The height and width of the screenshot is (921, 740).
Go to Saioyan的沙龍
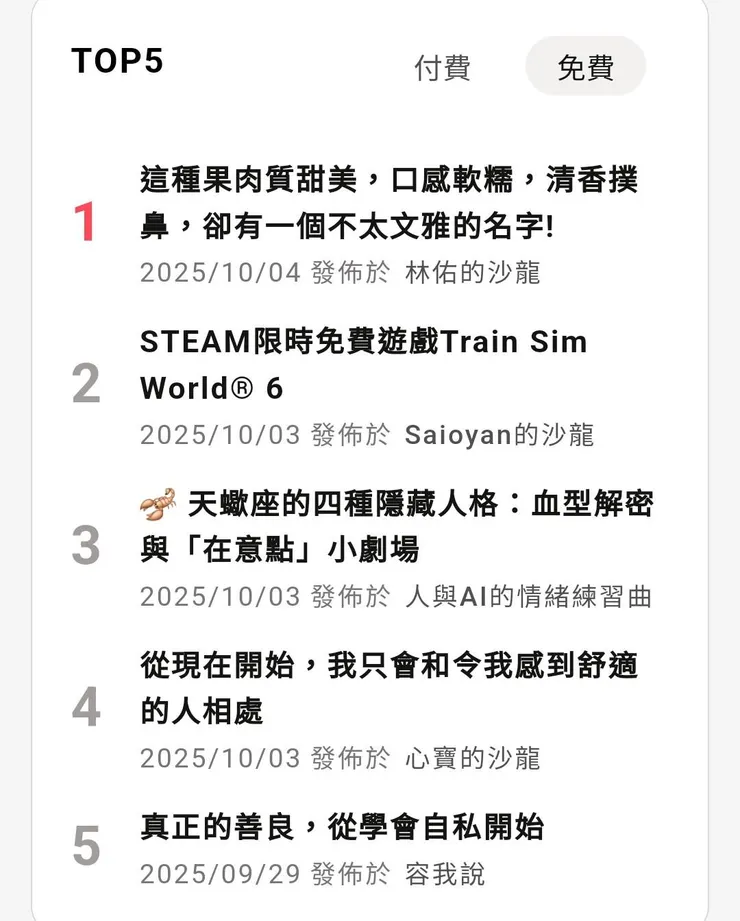(x=499, y=435)
